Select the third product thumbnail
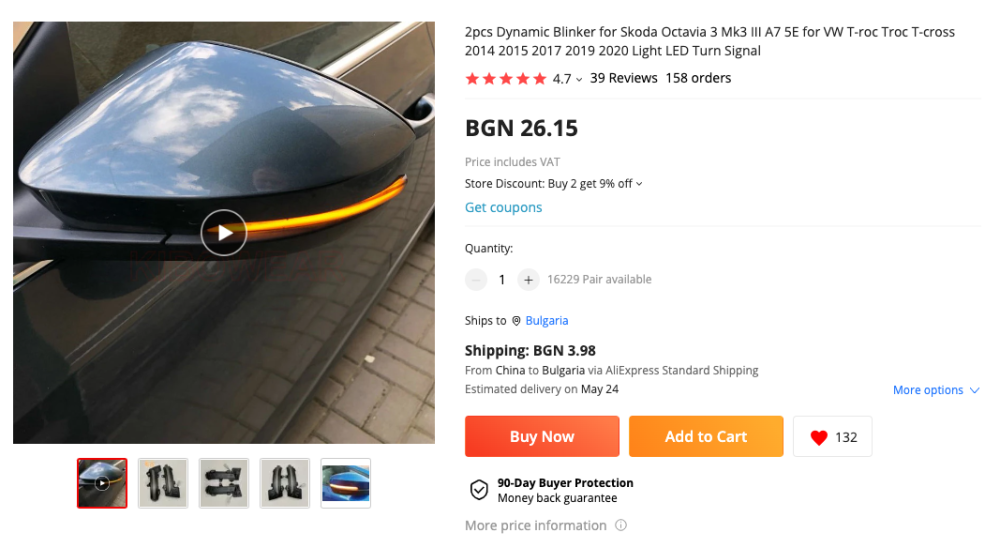Image resolution: width=1000 pixels, height=548 pixels. point(224,483)
